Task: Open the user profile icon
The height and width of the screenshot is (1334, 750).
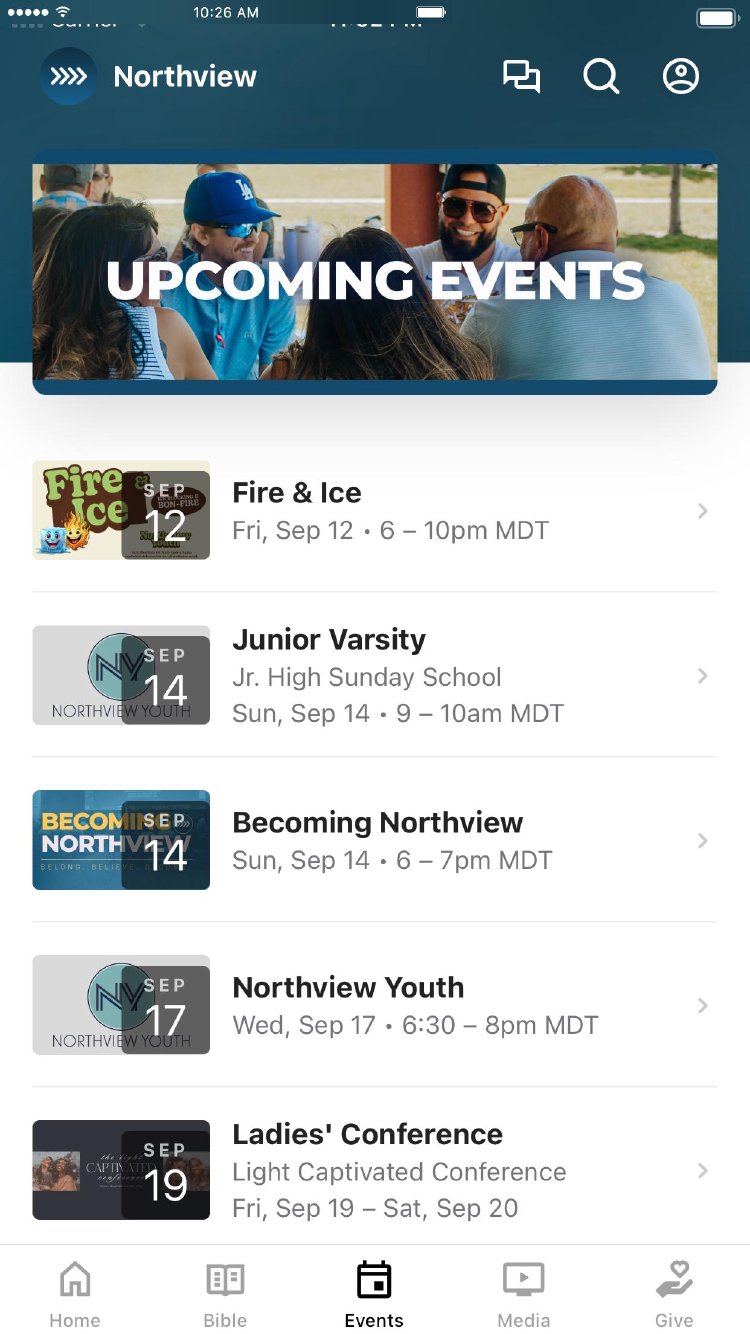Action: [x=681, y=77]
